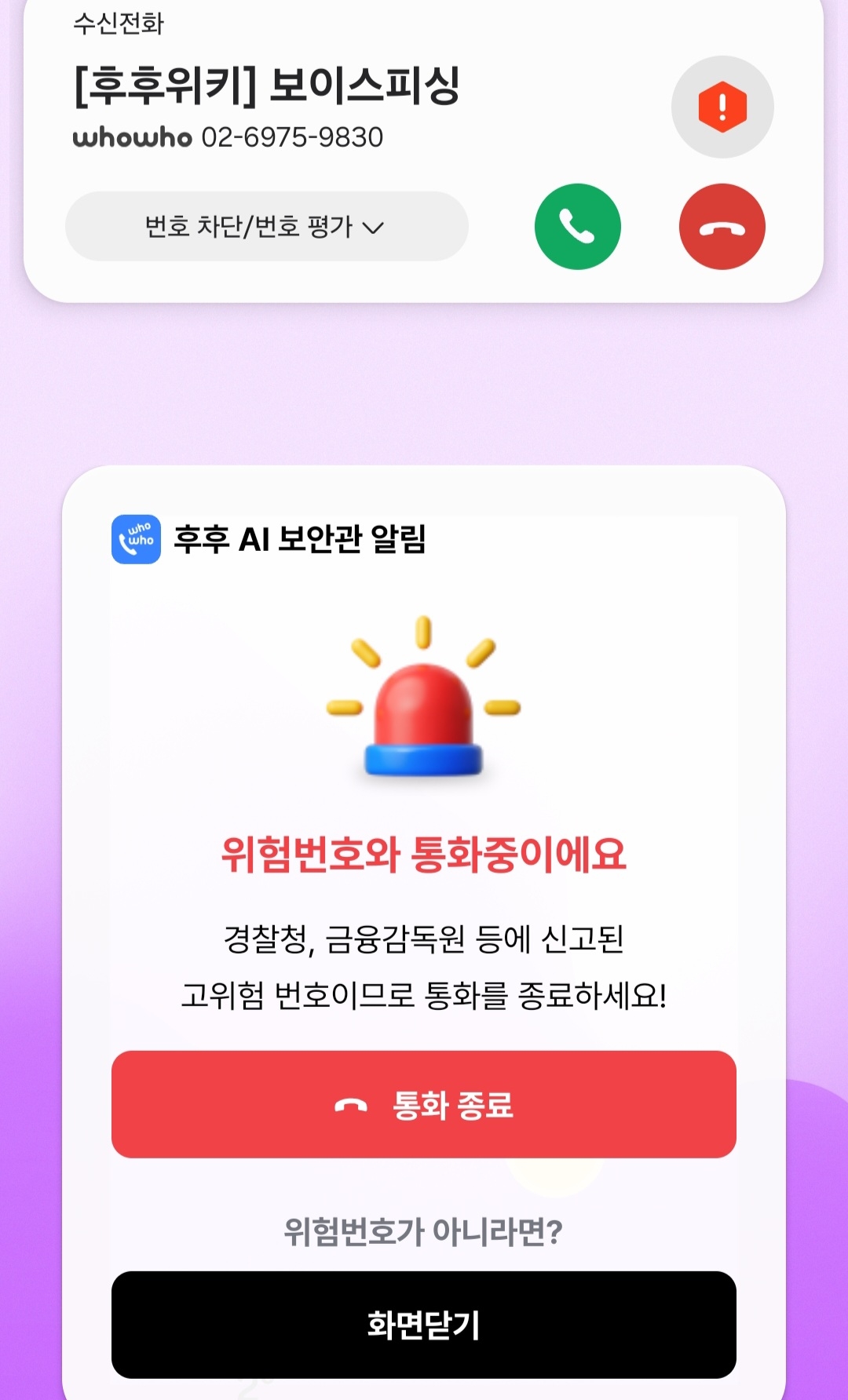Answer the incoming call with green button
848x1400 pixels.
click(577, 227)
